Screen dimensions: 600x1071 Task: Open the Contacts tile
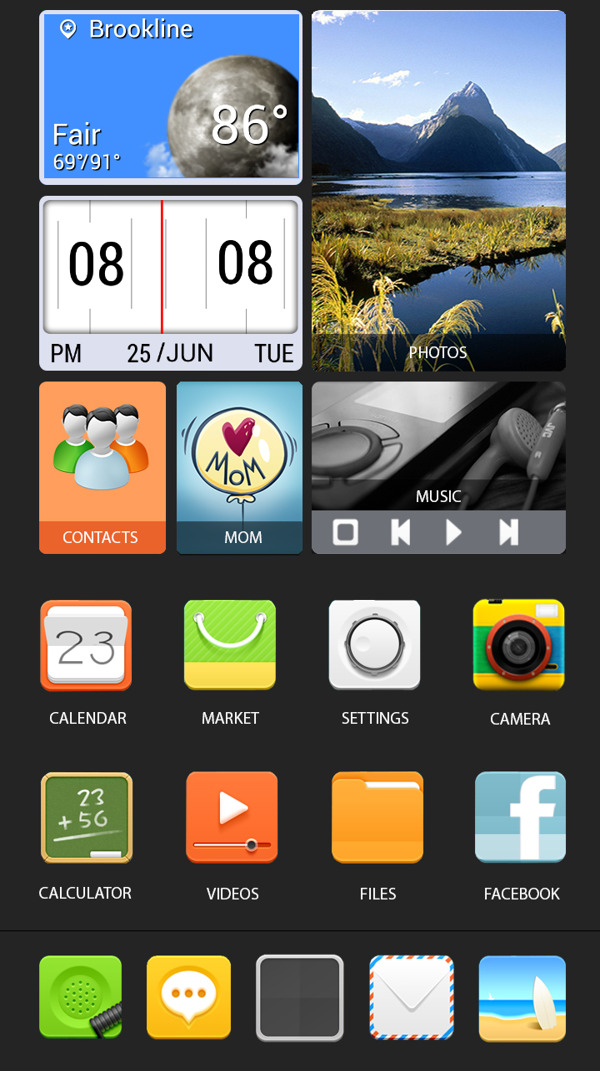pos(102,467)
